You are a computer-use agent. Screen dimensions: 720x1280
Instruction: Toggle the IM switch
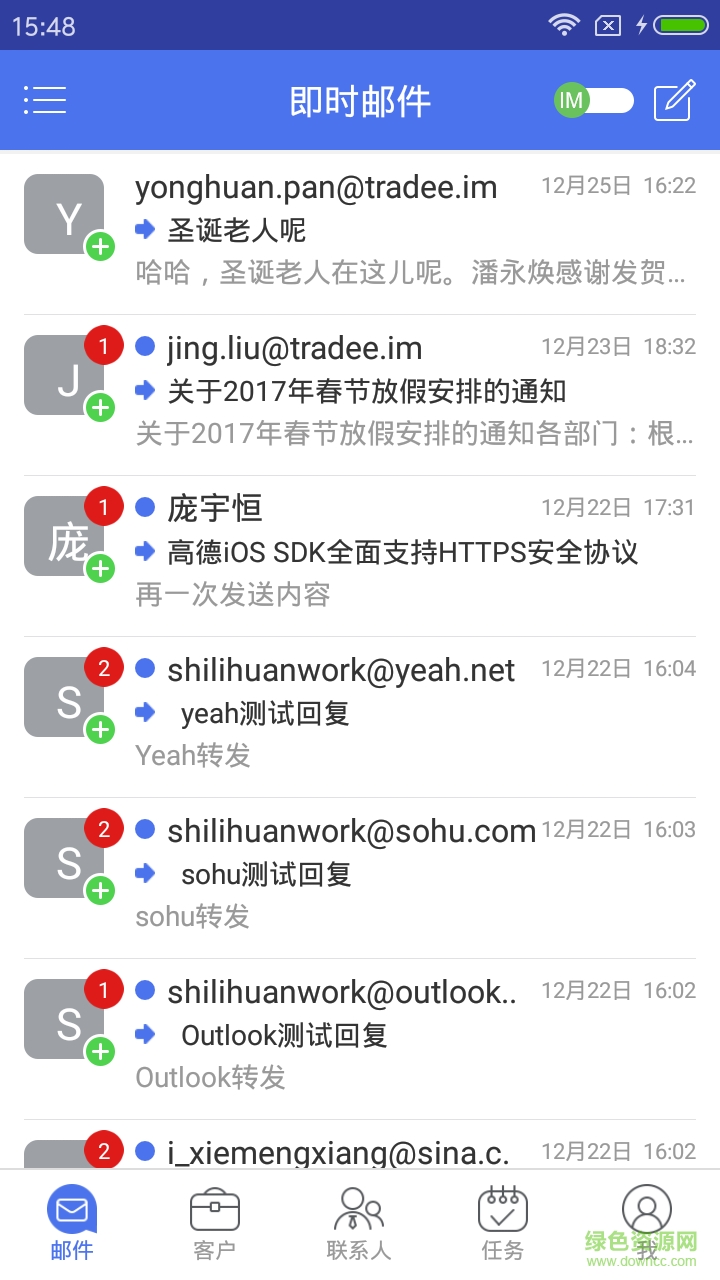click(x=594, y=100)
